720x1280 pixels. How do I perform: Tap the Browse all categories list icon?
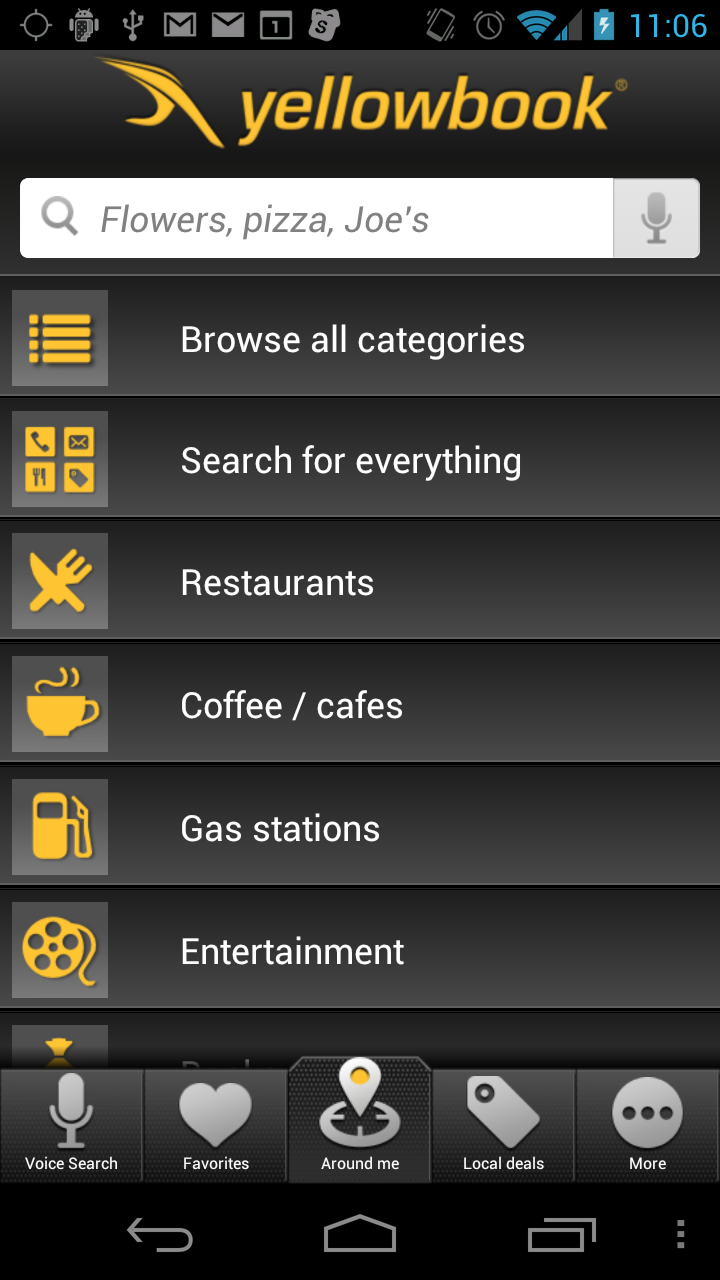point(59,338)
